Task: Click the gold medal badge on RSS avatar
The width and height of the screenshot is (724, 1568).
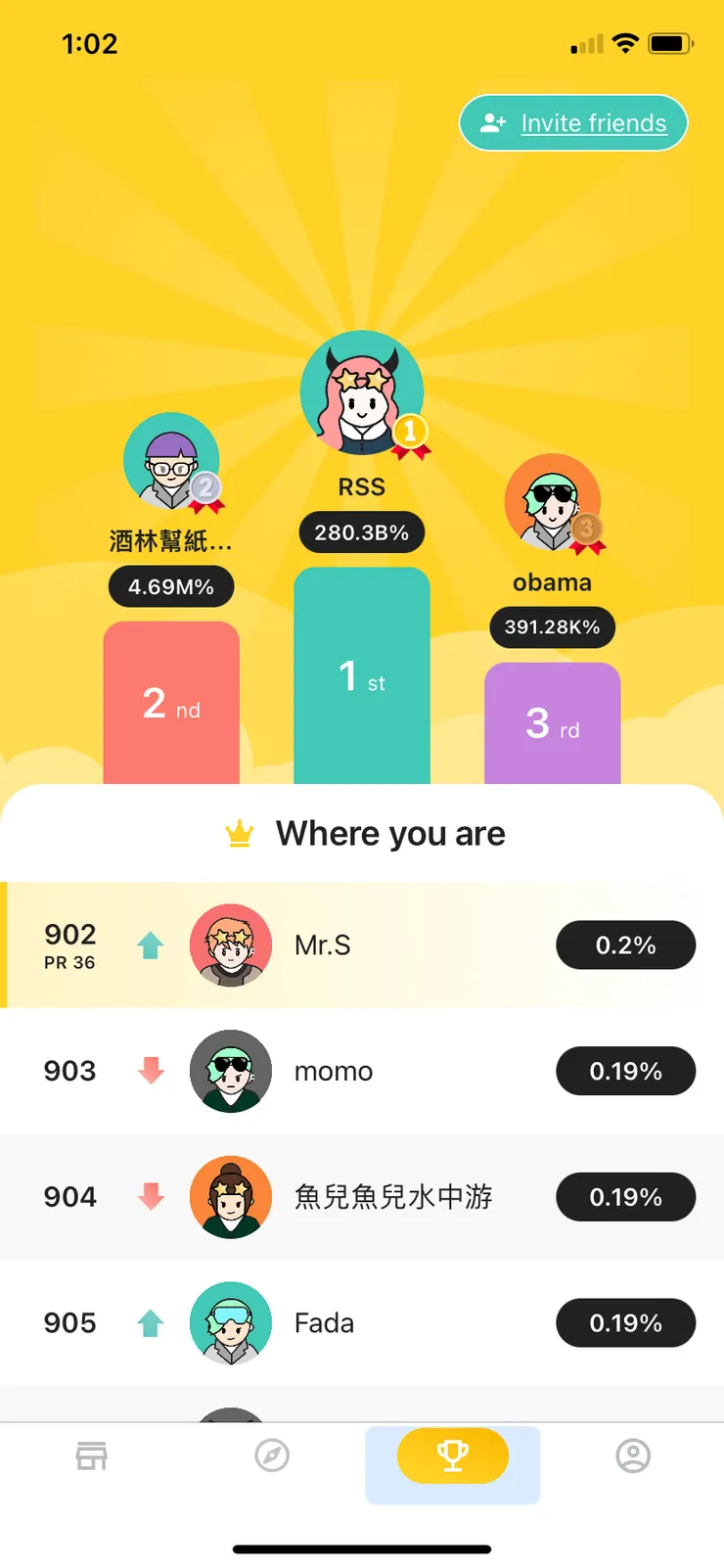Action: point(411,432)
